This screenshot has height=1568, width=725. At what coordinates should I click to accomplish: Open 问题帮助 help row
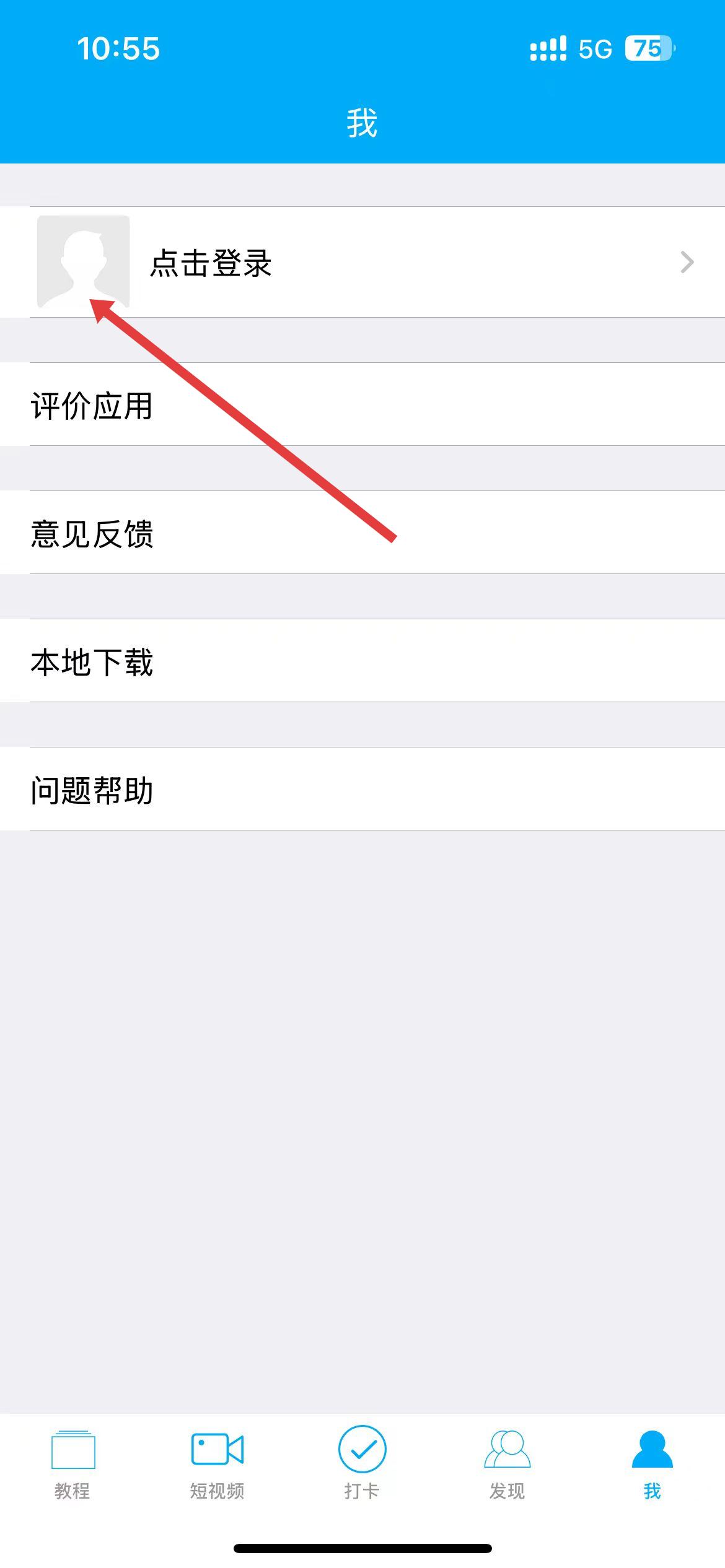362,789
